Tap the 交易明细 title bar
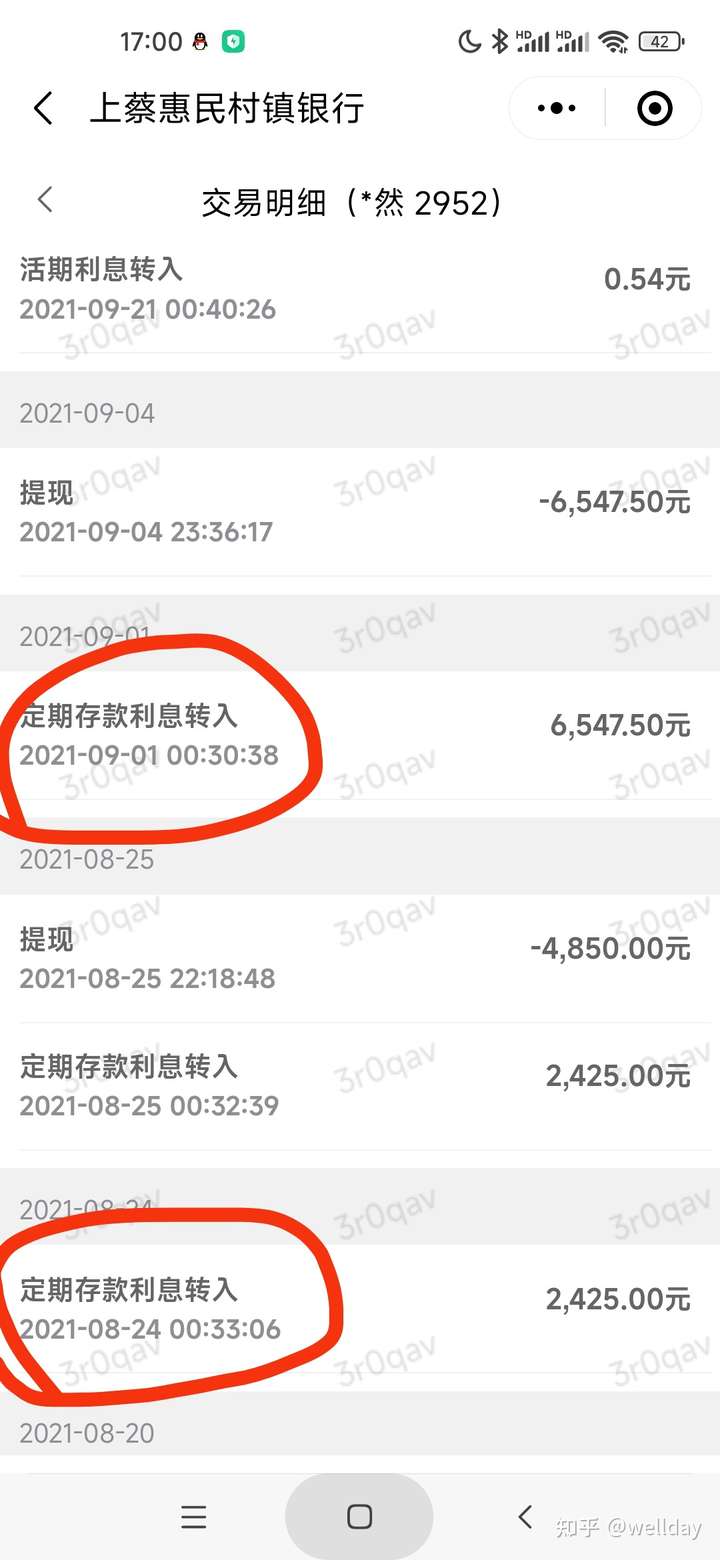 click(x=350, y=200)
